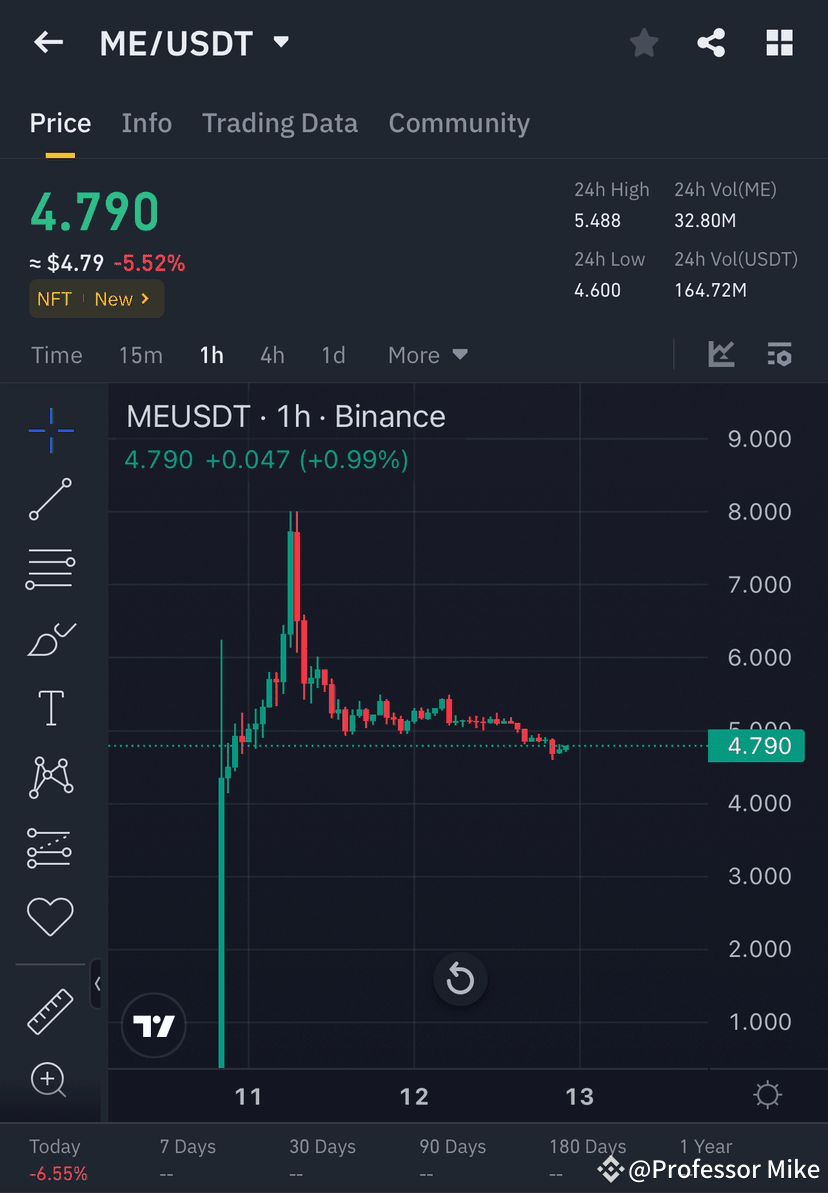This screenshot has width=828, height=1193.
Task: Reset the chart with the reload button
Action: [x=459, y=979]
